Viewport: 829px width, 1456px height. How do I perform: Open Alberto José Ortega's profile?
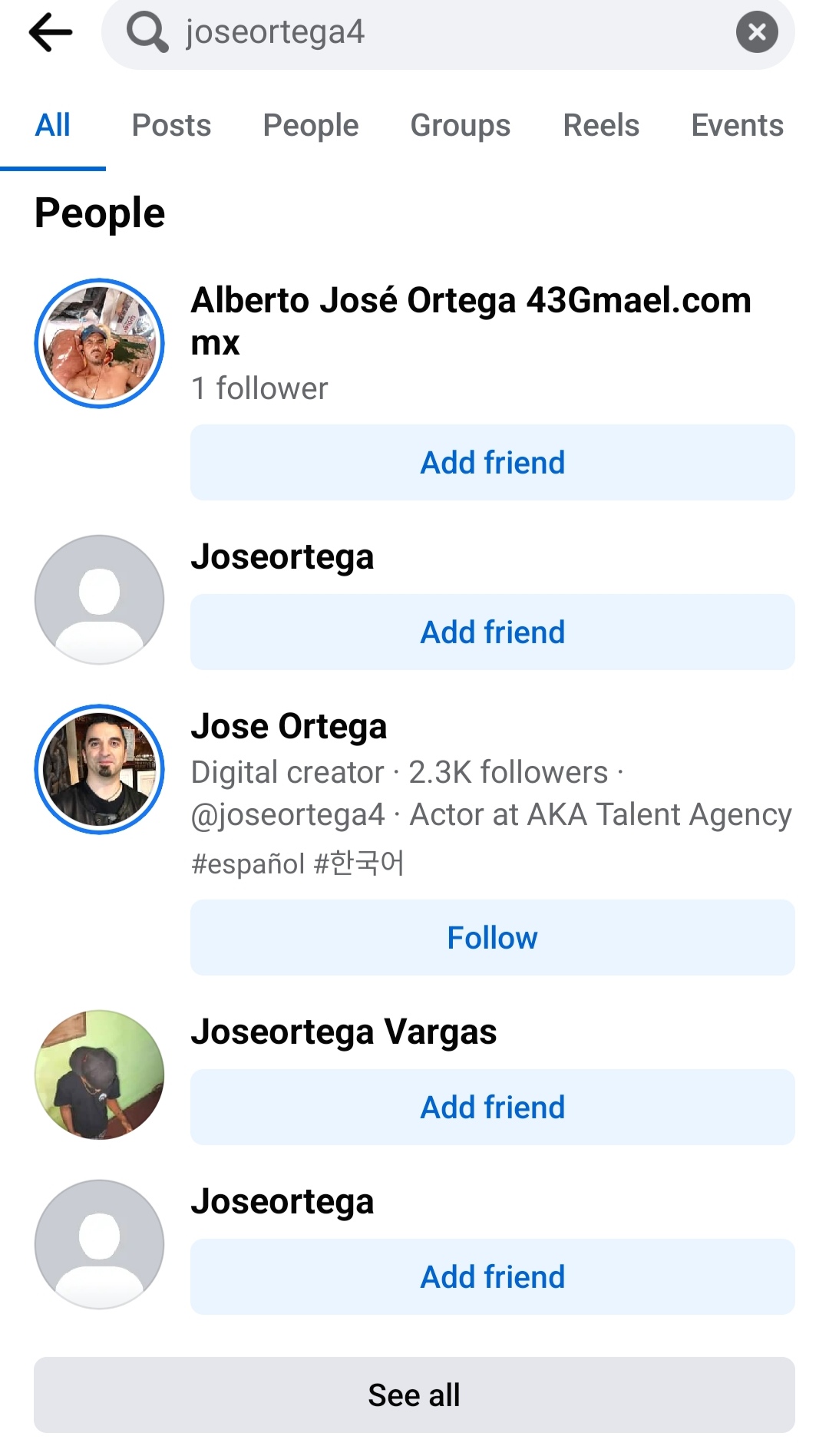[471, 321]
